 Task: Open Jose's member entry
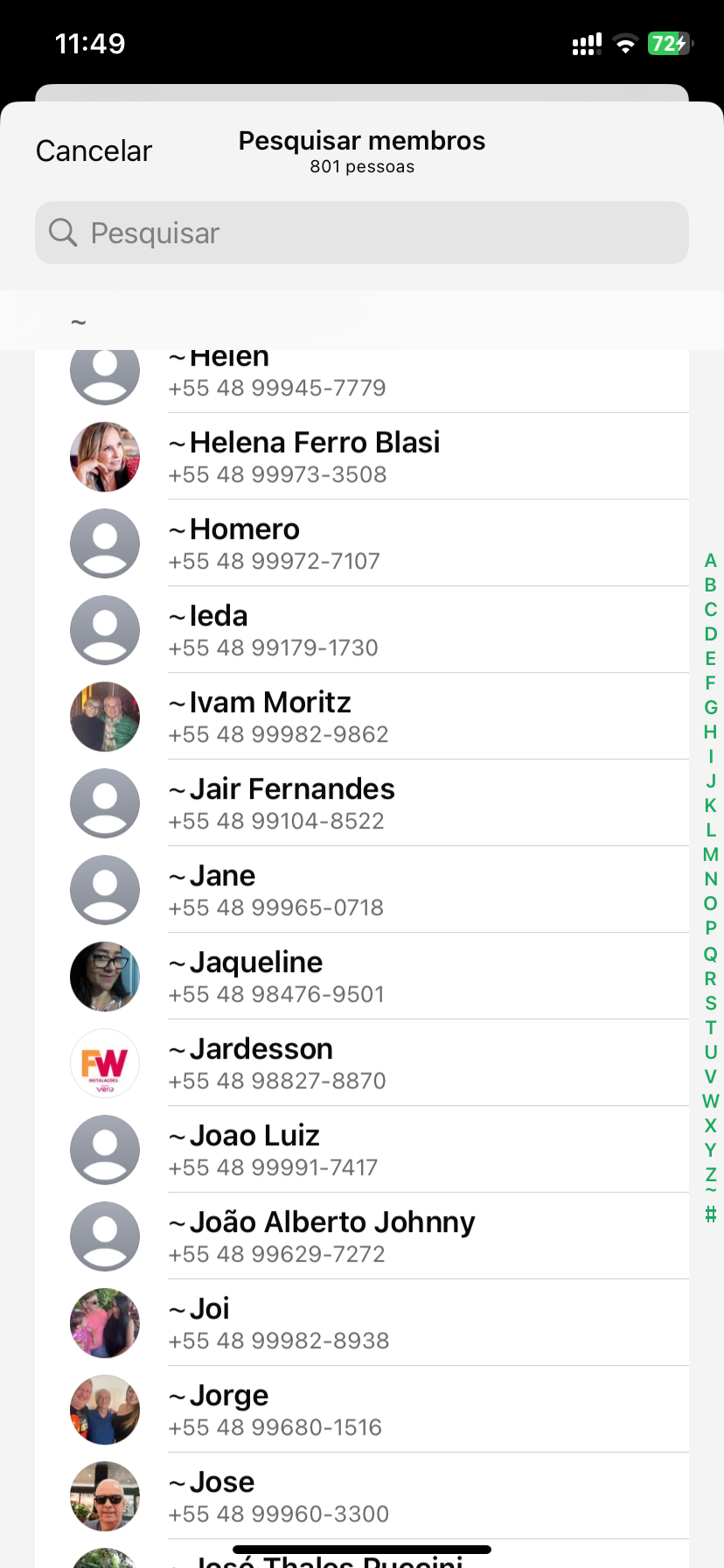tap(362, 1496)
